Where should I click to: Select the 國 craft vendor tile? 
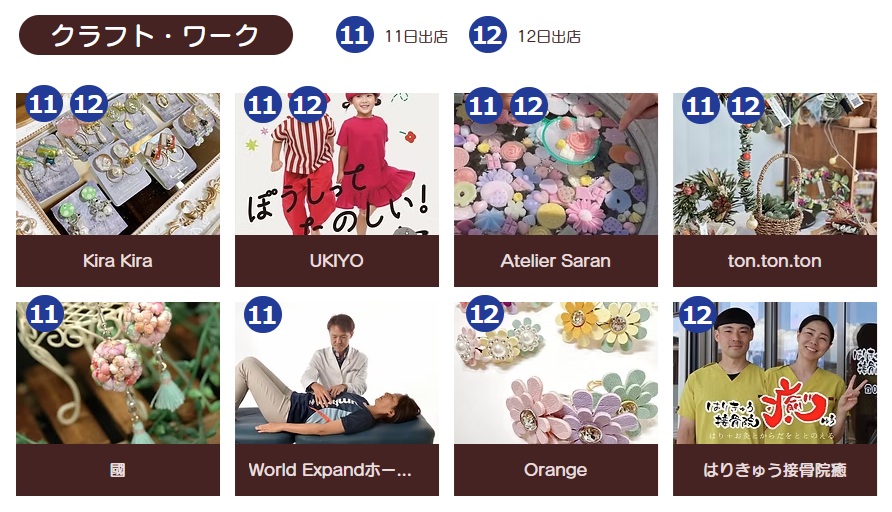pyautogui.click(x=118, y=398)
